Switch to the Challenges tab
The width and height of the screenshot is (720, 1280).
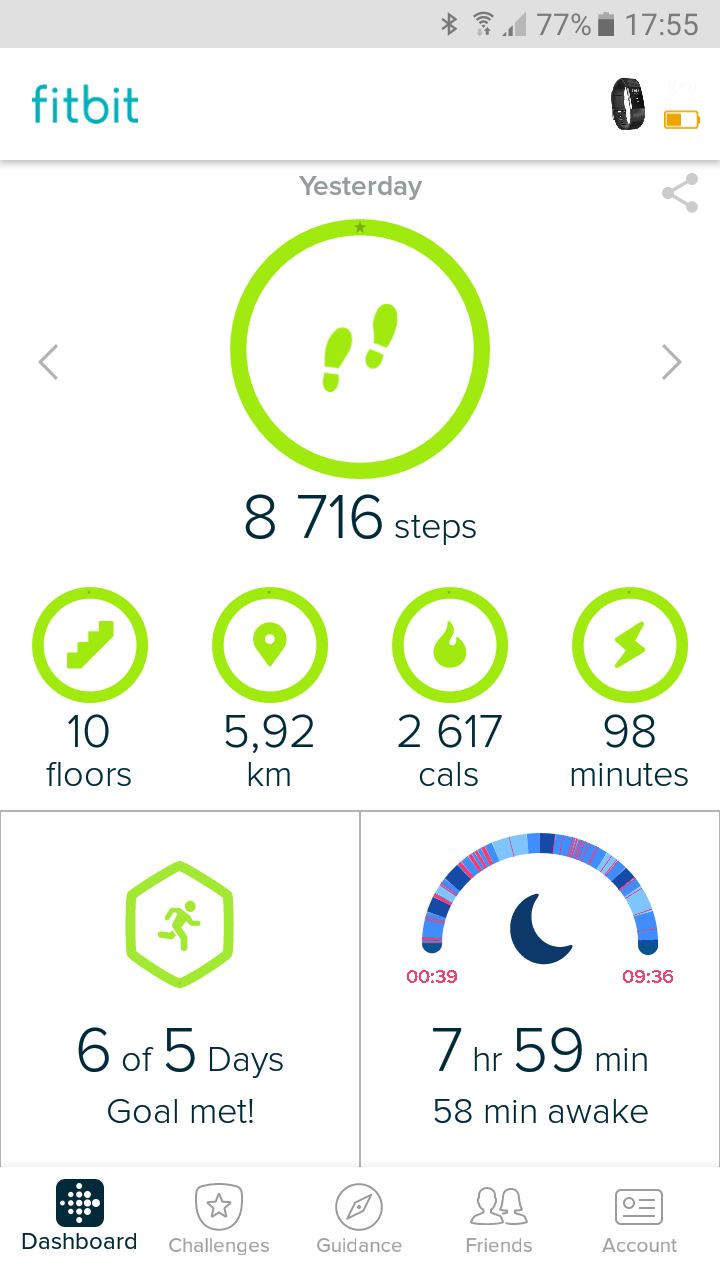coord(219,1218)
